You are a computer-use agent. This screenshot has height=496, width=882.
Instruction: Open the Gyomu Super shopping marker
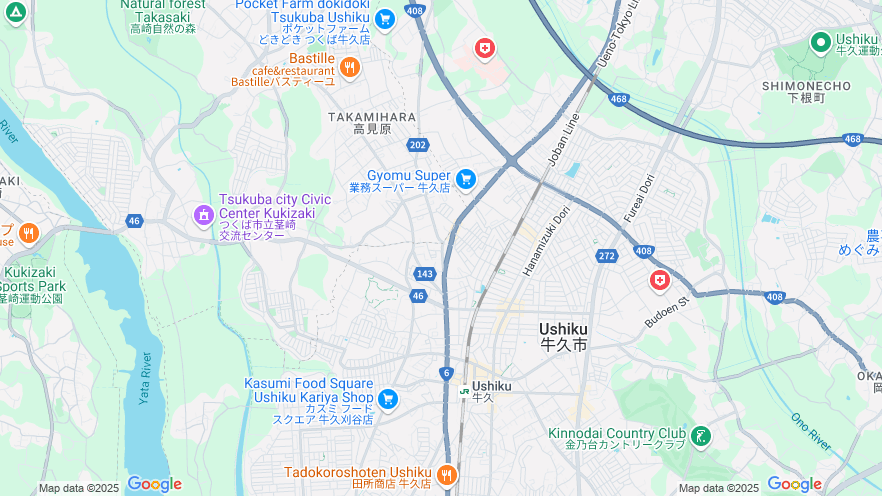[465, 179]
